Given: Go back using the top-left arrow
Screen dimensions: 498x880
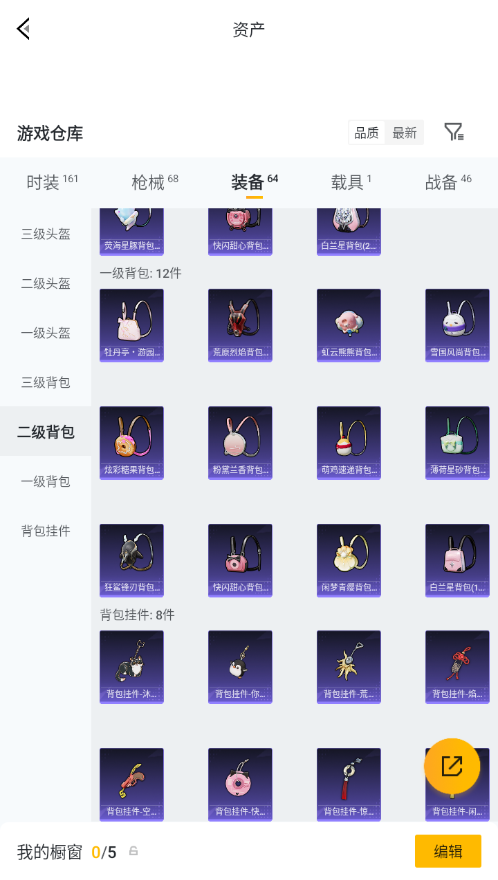Looking at the screenshot, I should tap(23, 29).
